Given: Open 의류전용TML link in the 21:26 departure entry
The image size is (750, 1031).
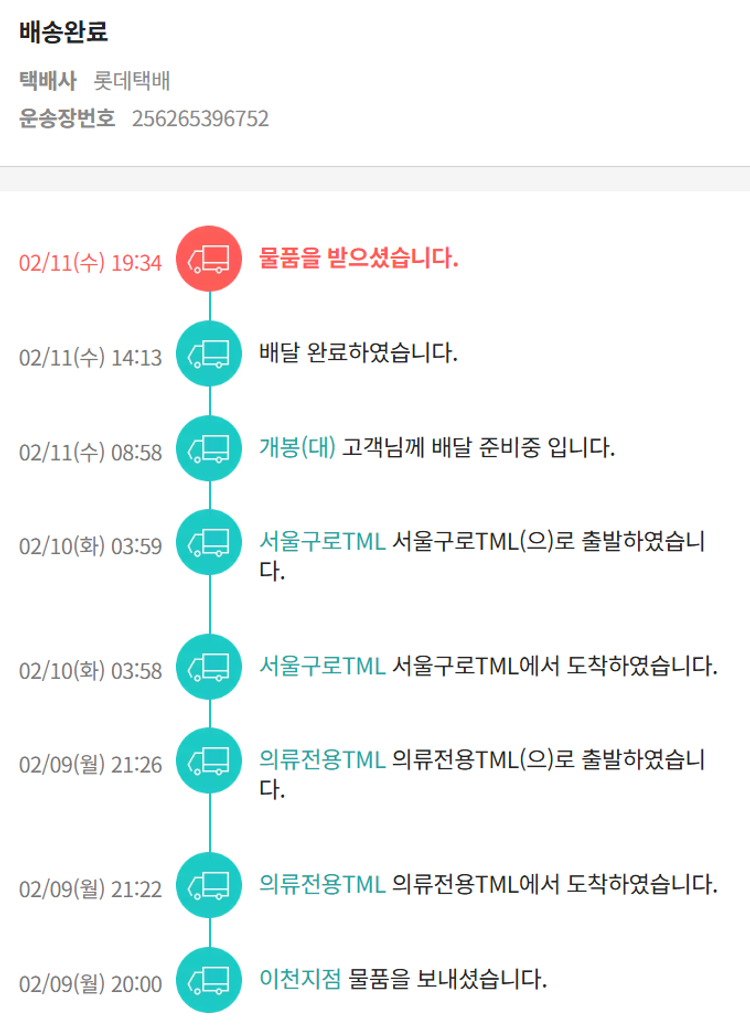Looking at the screenshot, I should pos(321,760).
